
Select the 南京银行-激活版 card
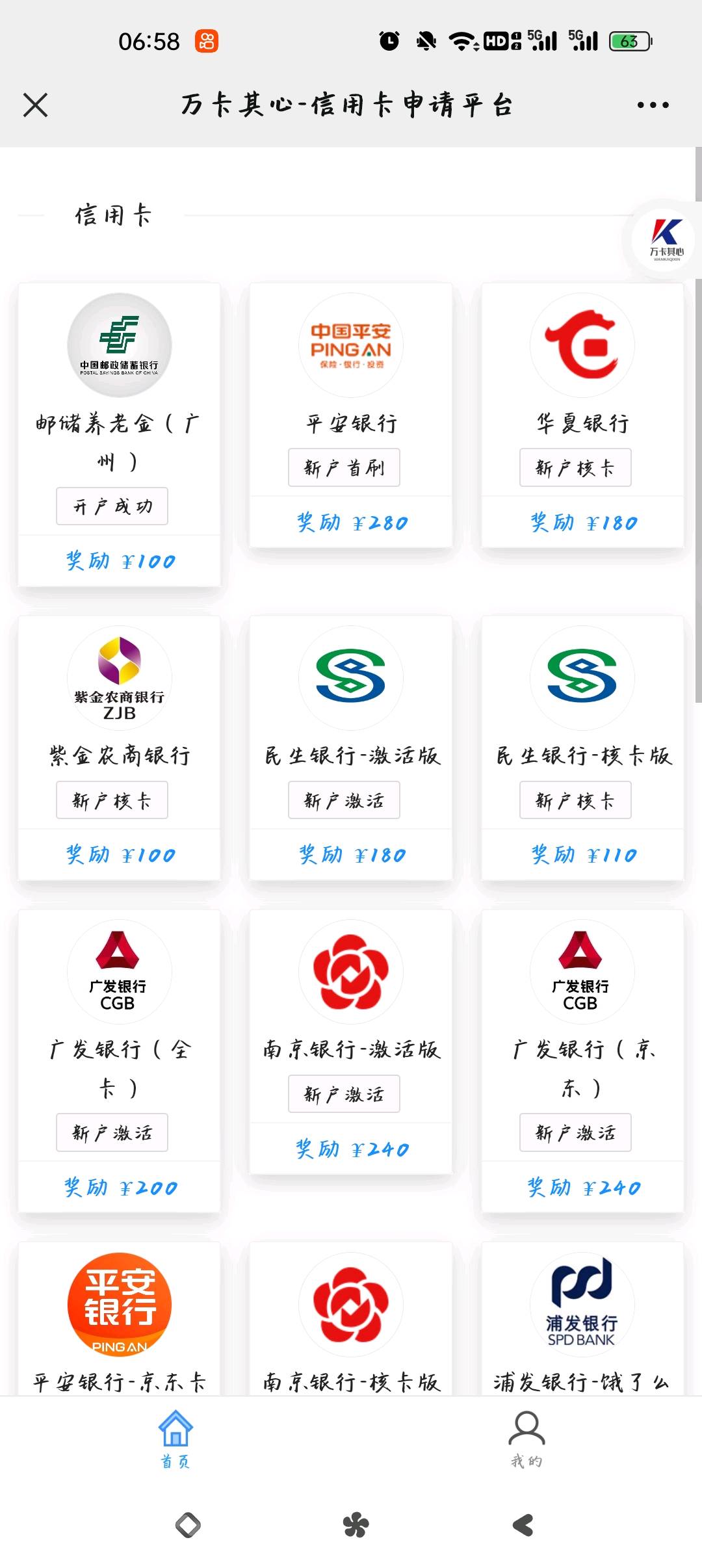tap(351, 1041)
